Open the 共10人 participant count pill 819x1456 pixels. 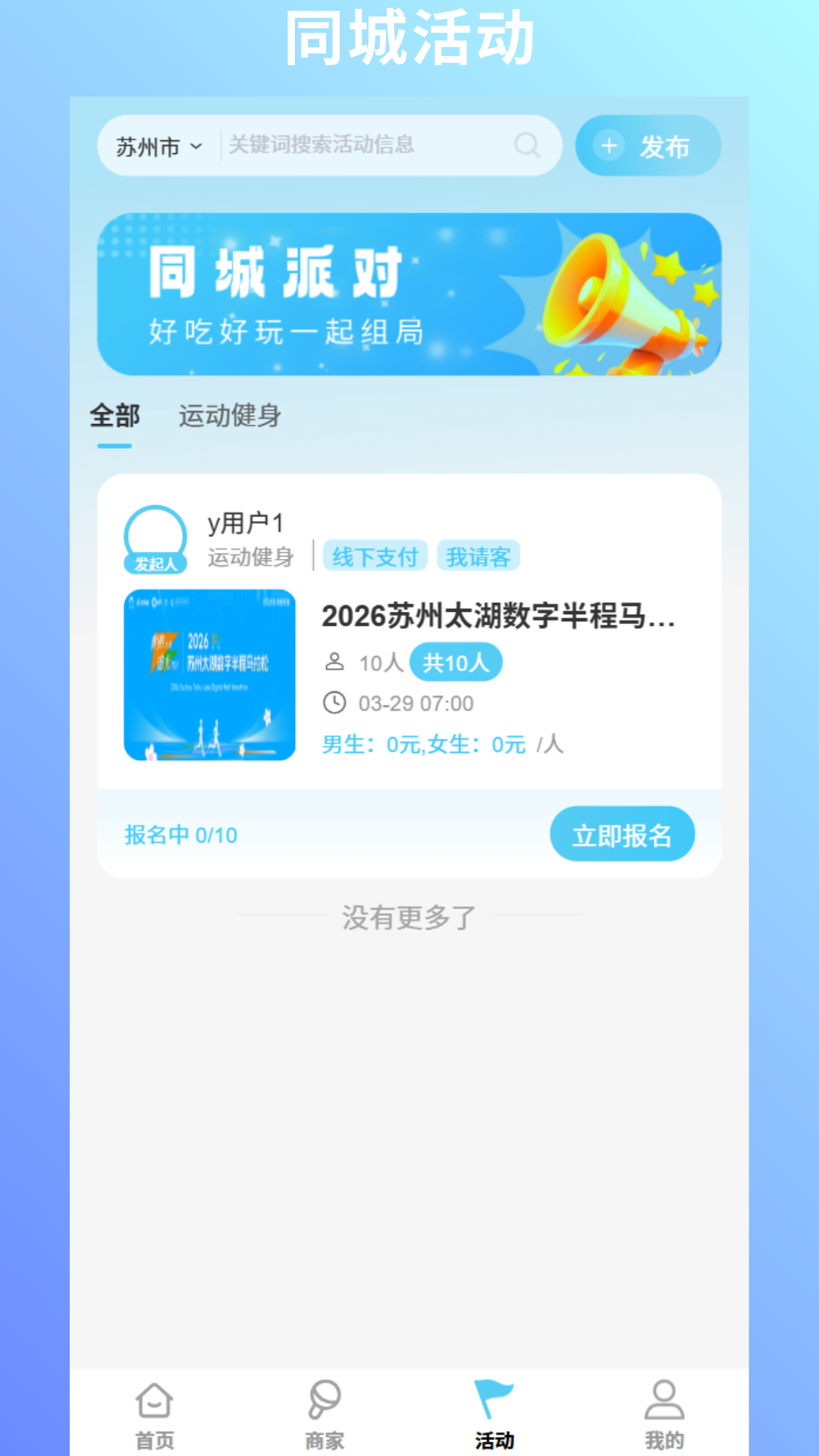456,662
